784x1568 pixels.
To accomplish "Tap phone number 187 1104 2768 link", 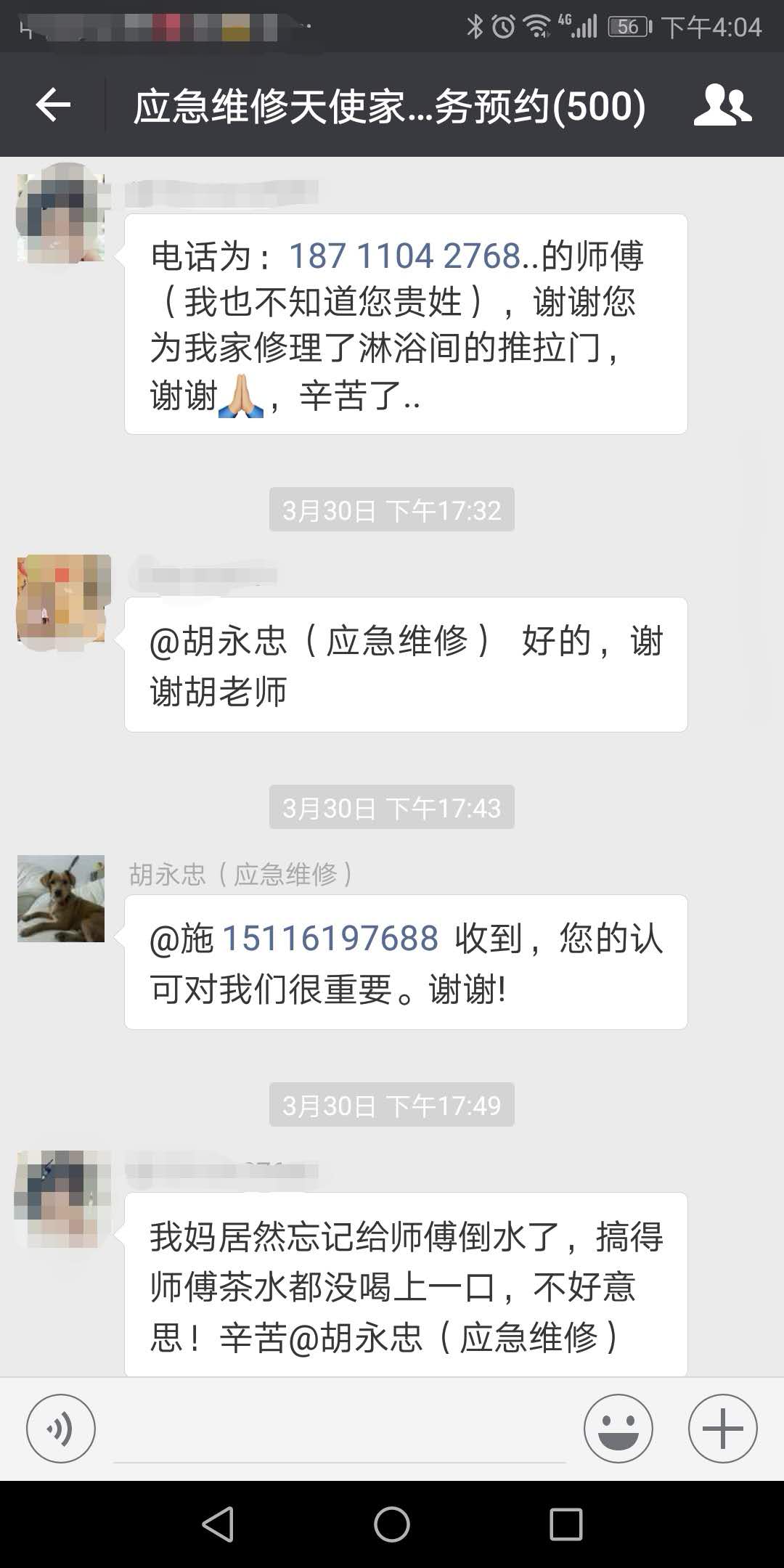I will pos(404,256).
